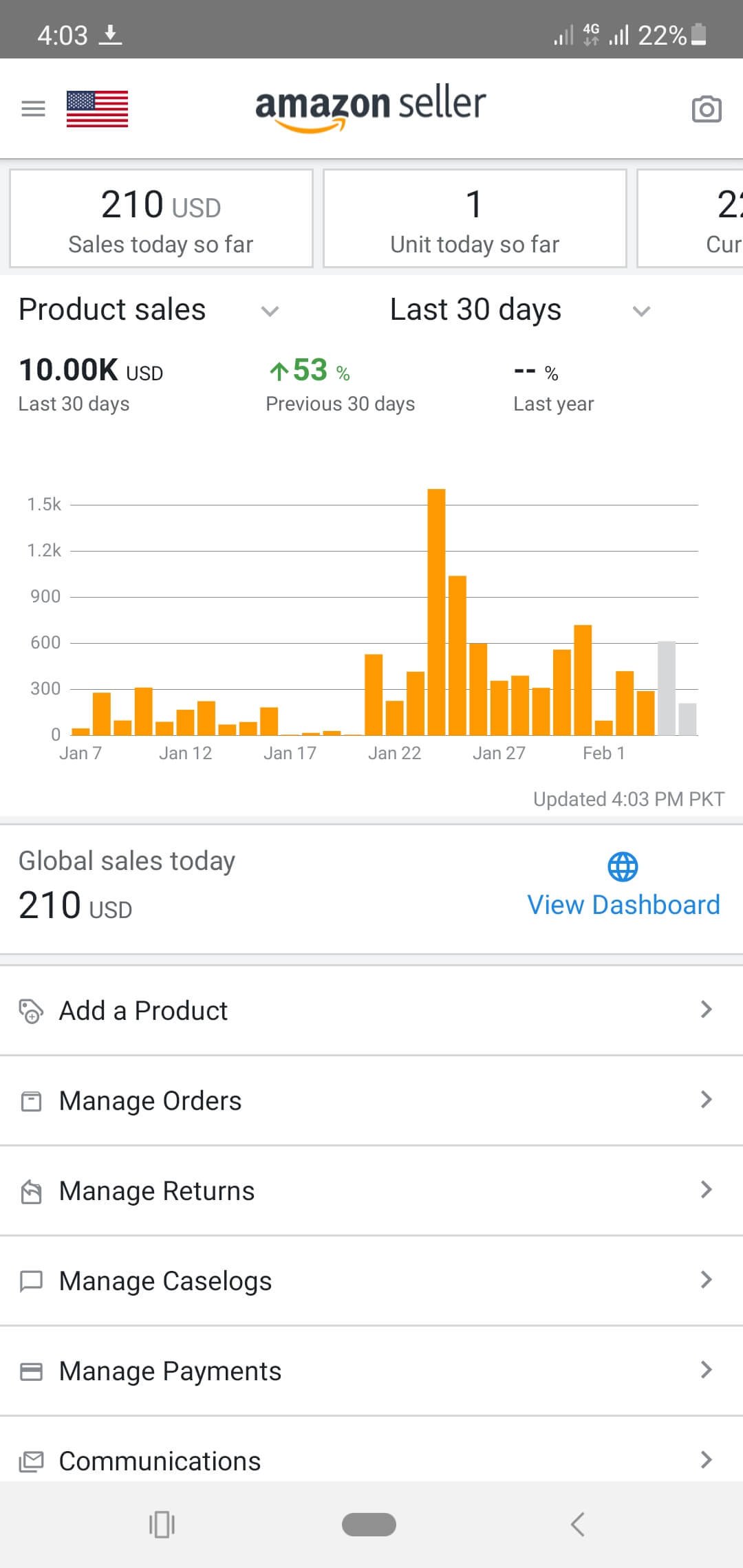The width and height of the screenshot is (743, 1568).
Task: Go to Manage Payments
Action: coord(371,1371)
